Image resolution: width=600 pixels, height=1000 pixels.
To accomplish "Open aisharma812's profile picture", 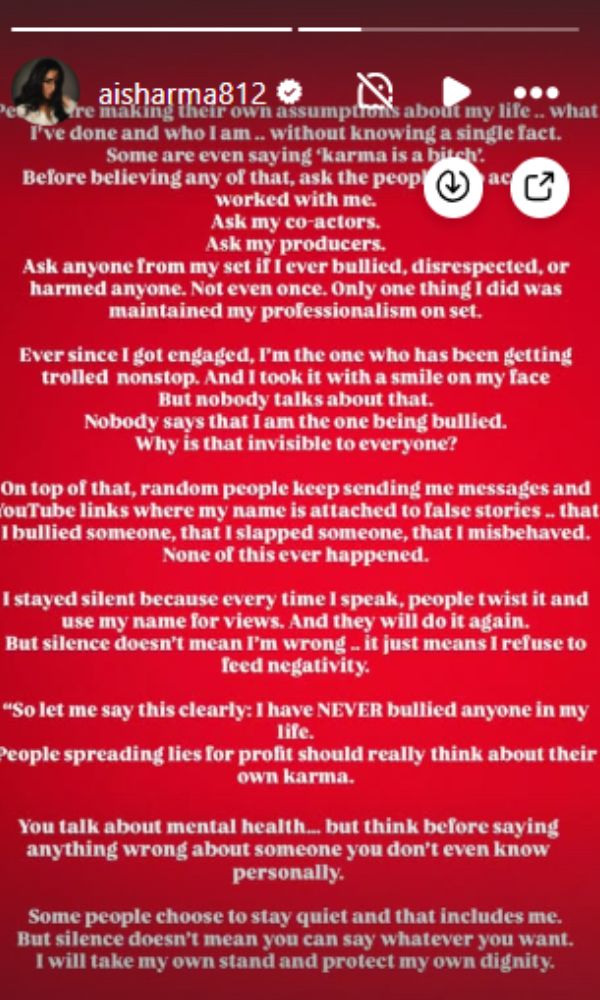I will pyautogui.click(x=45, y=91).
